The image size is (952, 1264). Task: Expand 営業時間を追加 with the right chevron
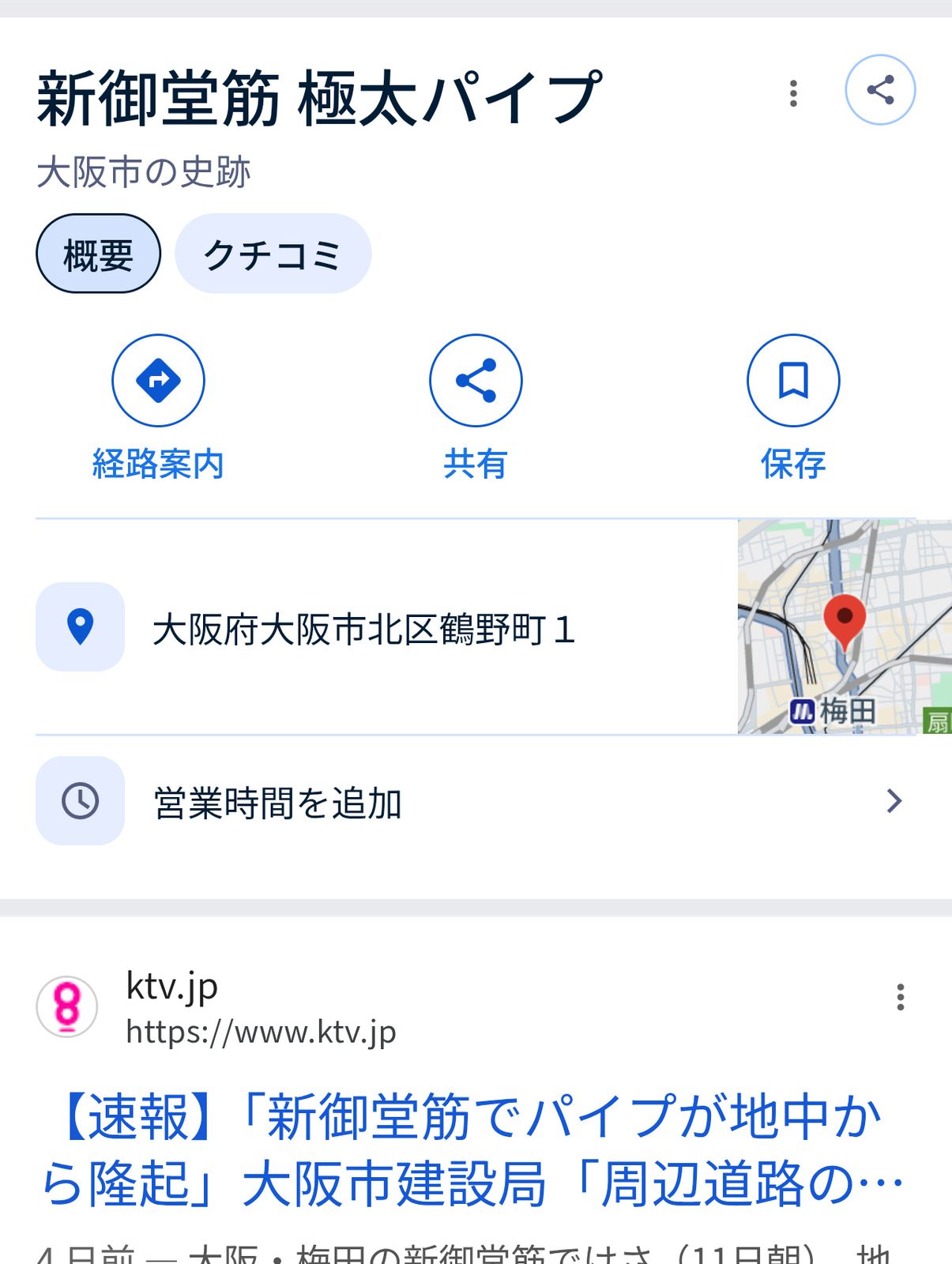[894, 802]
